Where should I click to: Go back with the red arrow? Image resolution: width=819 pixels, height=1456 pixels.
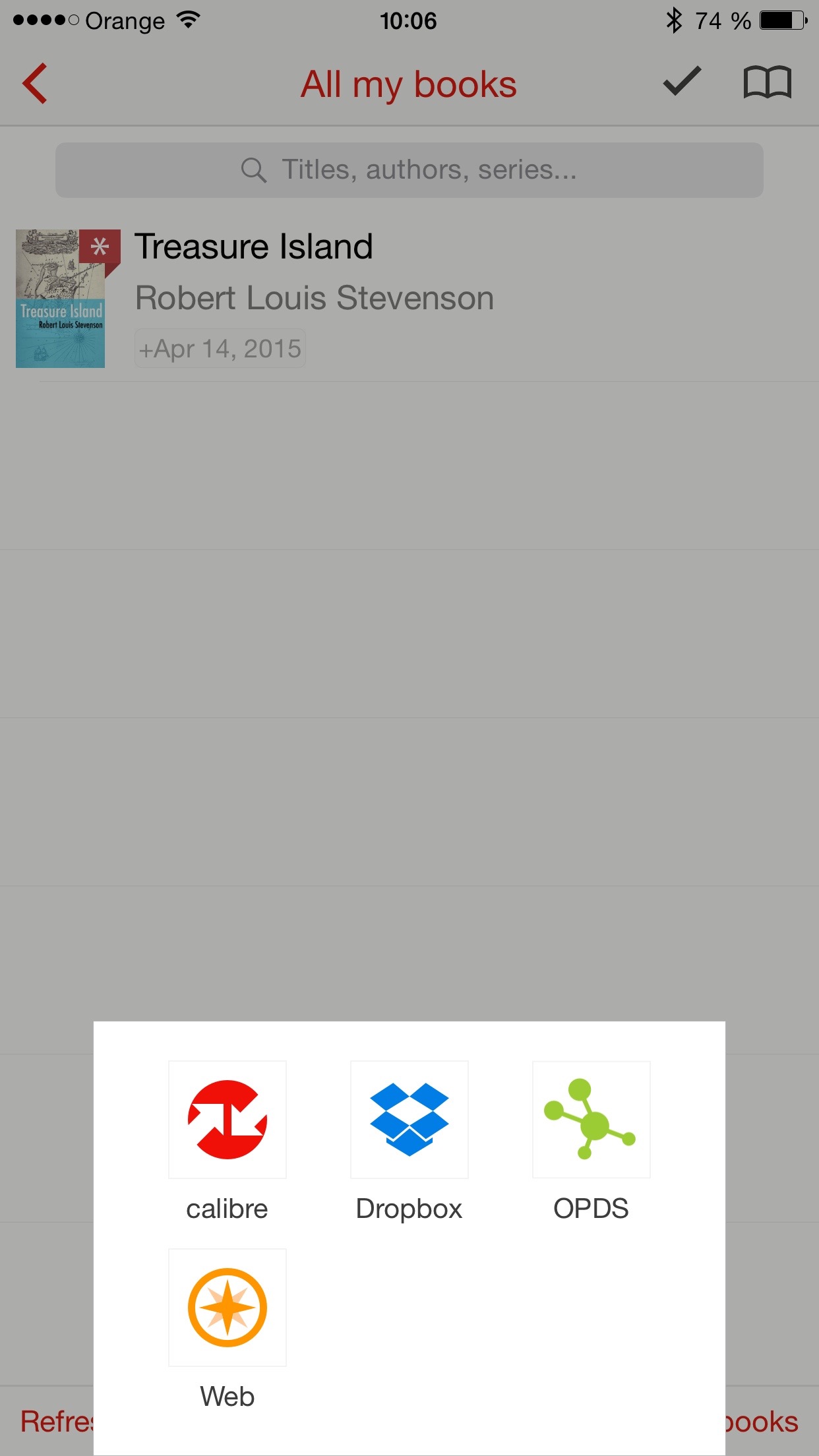click(35, 84)
